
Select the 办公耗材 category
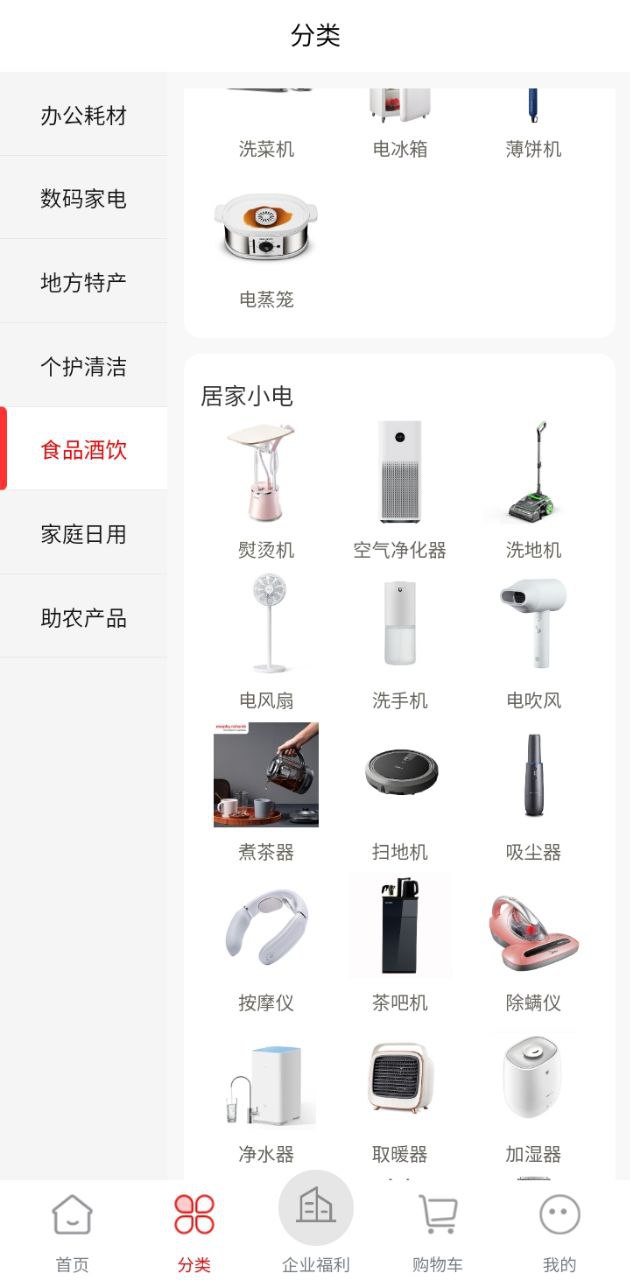coord(83,115)
